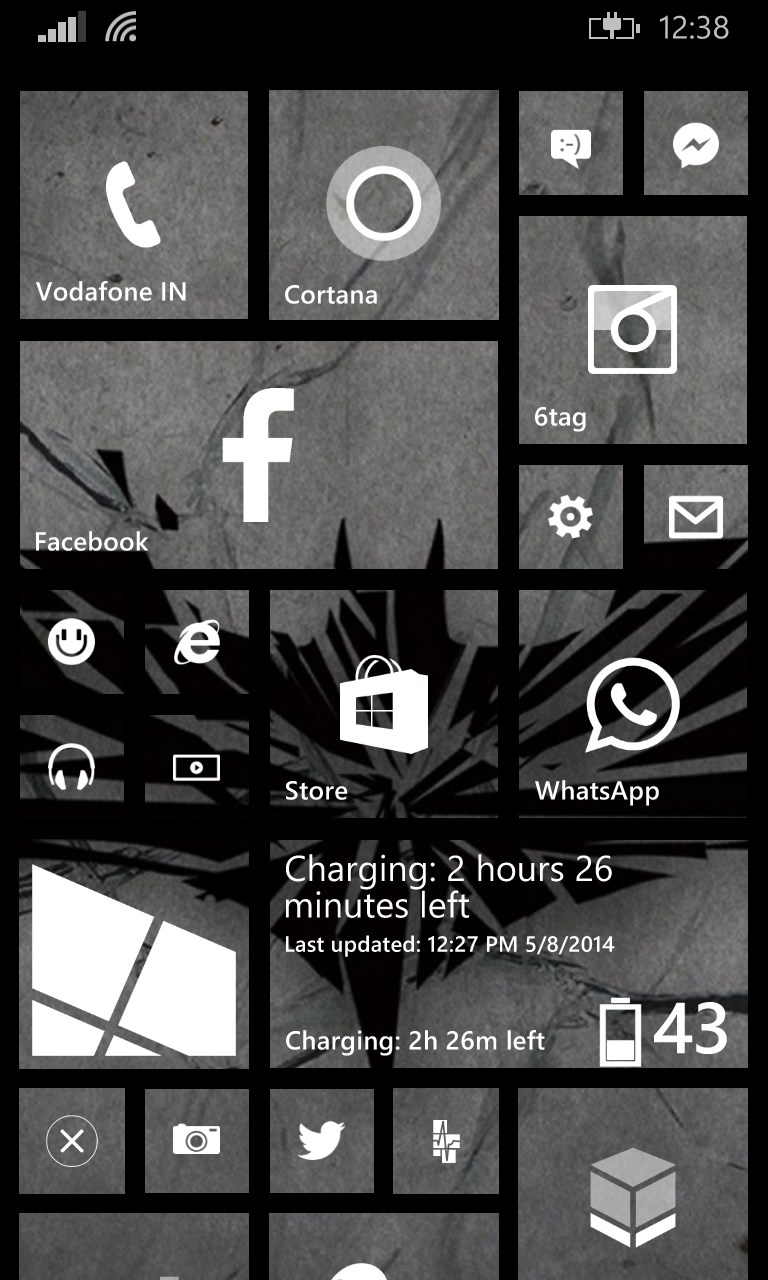Screen dimensions: 768x1280
Task: Tap the Vodafone IN phone tile
Action: click(x=133, y=204)
